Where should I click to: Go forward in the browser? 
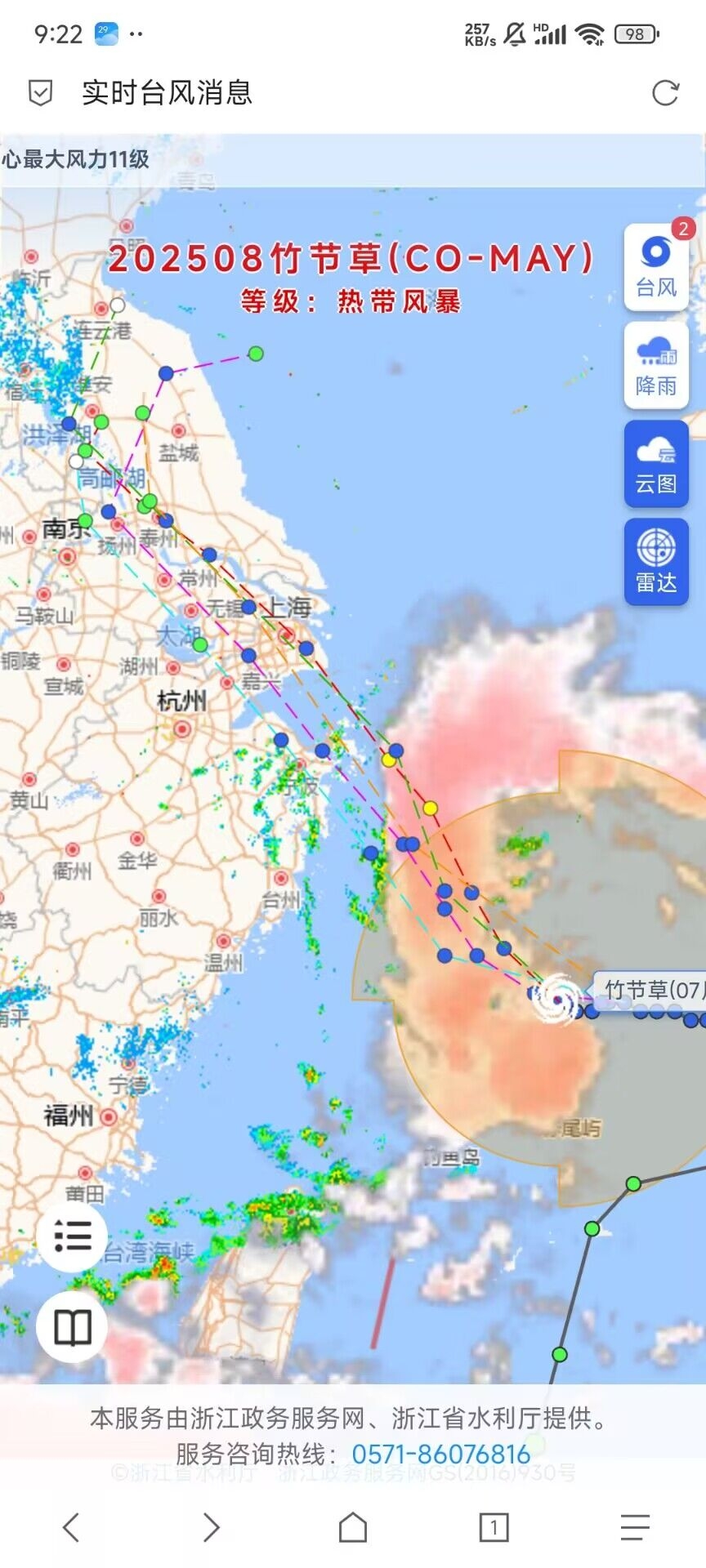(212, 1526)
